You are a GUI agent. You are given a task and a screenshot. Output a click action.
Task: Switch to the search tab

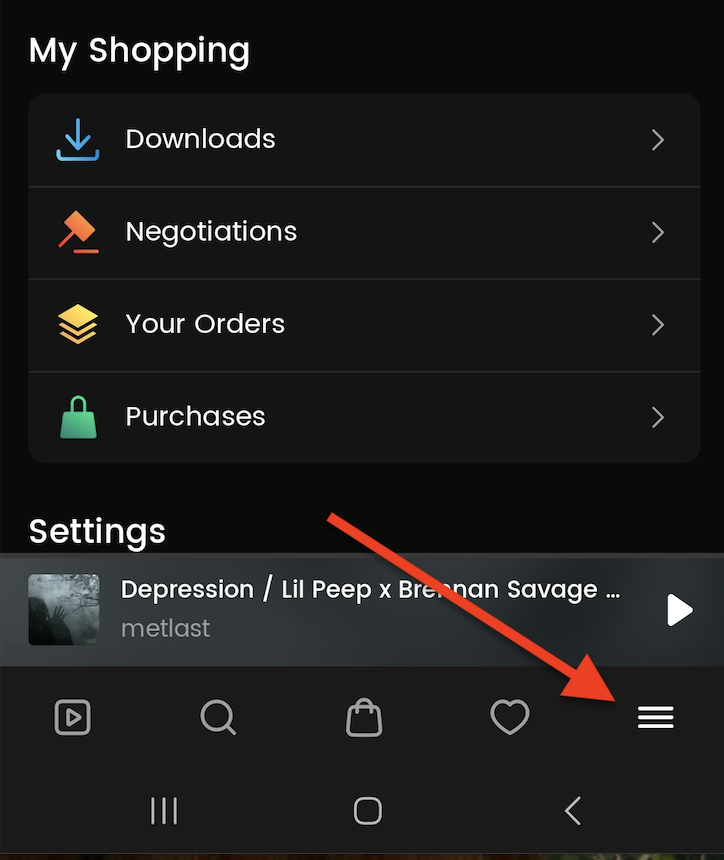tap(218, 717)
